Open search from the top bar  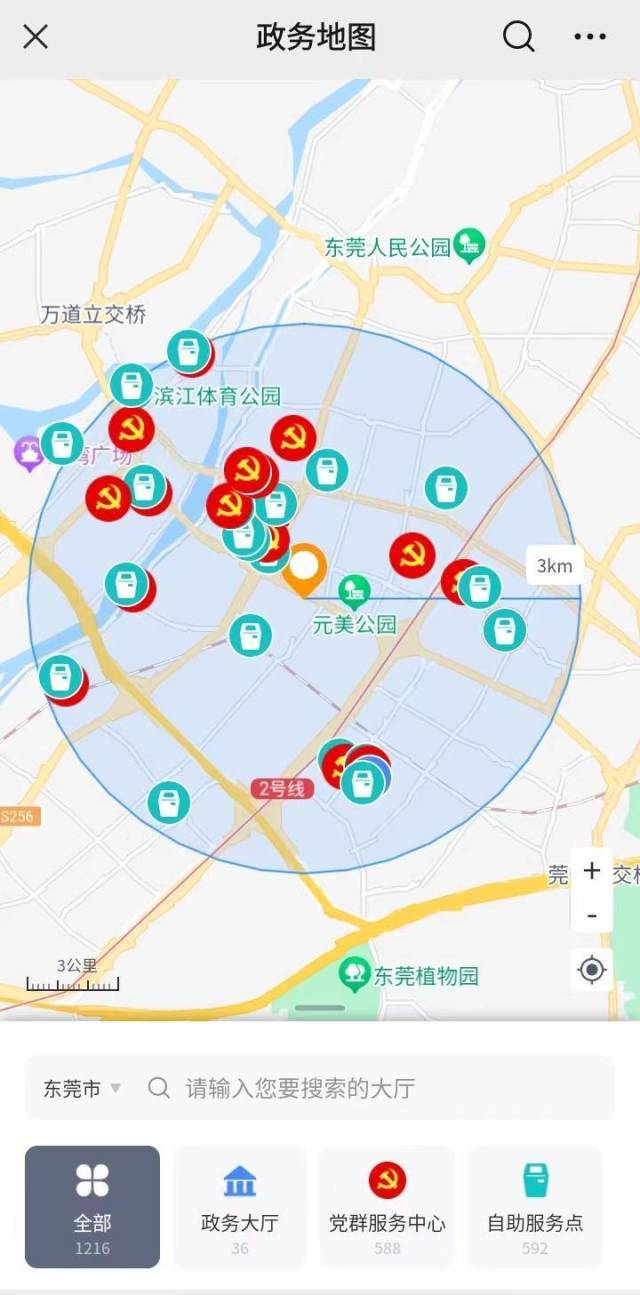click(518, 38)
